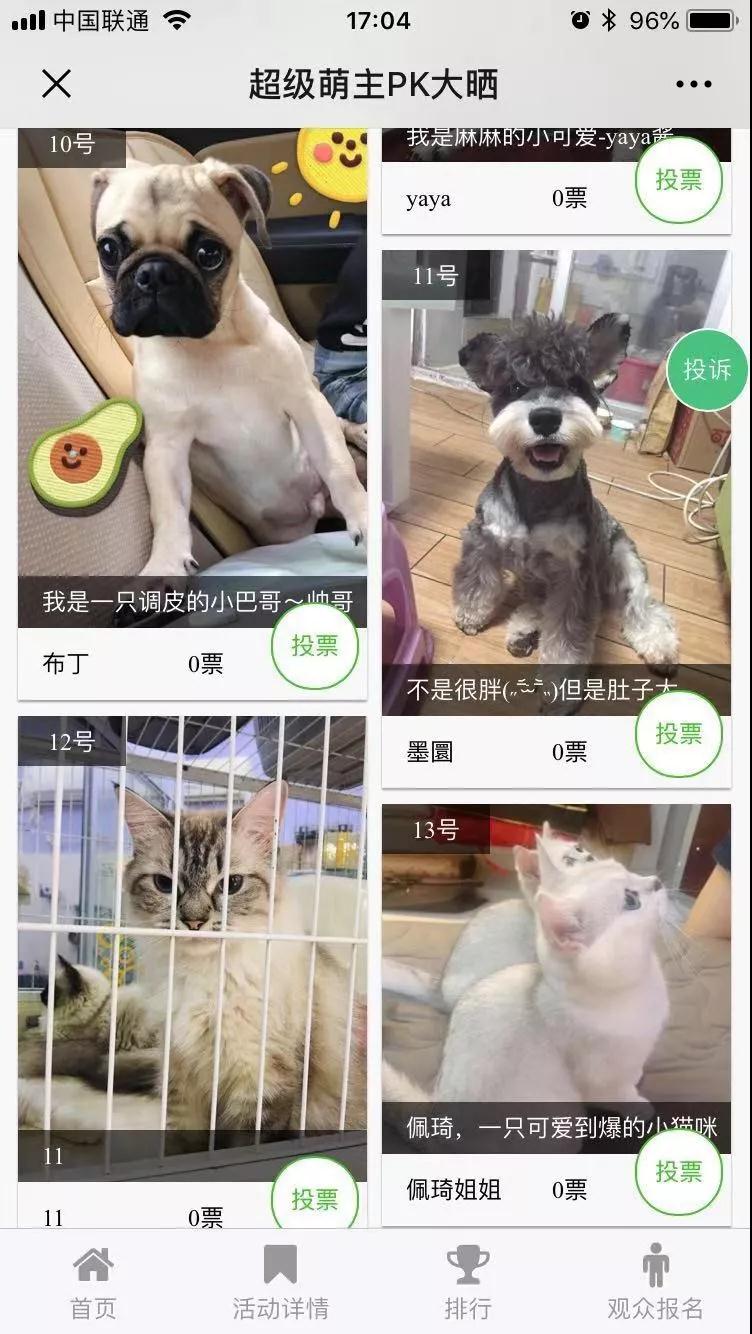This screenshot has width=752, height=1334.
Task: Close the page with the X icon
Action: click(56, 84)
